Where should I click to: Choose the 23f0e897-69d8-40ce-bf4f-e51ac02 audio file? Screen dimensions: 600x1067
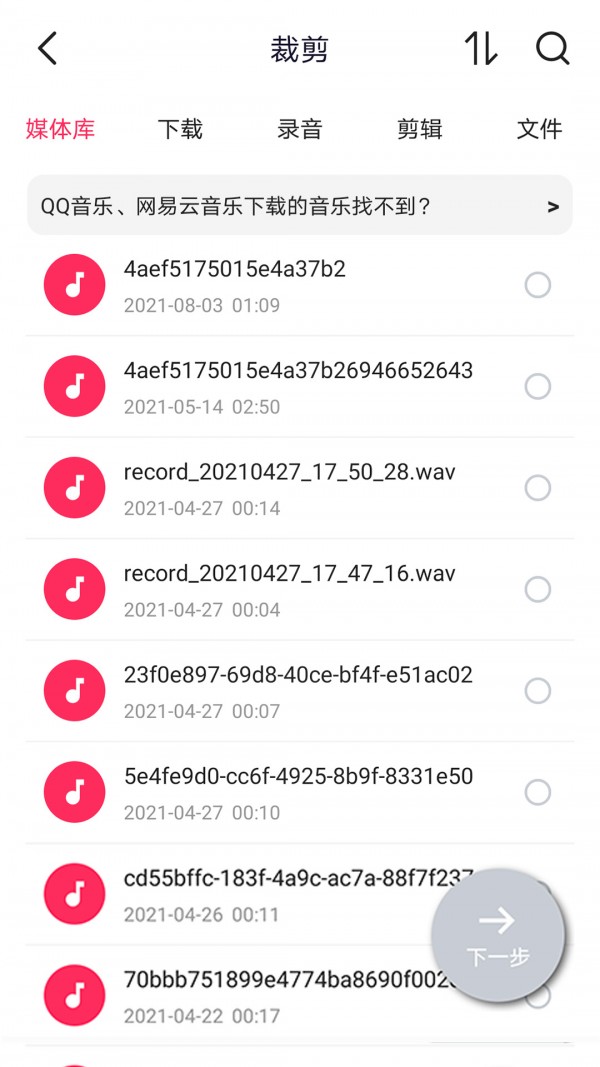(298, 690)
